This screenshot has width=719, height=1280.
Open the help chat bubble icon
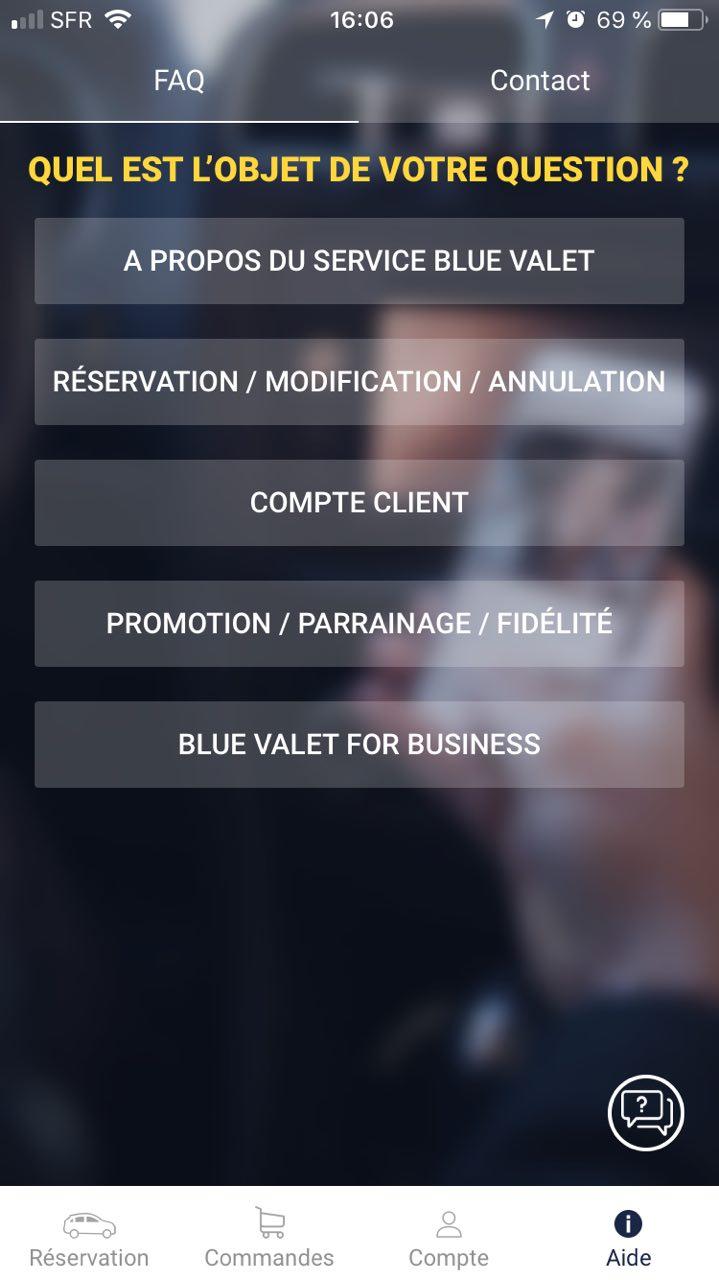[646, 1112]
